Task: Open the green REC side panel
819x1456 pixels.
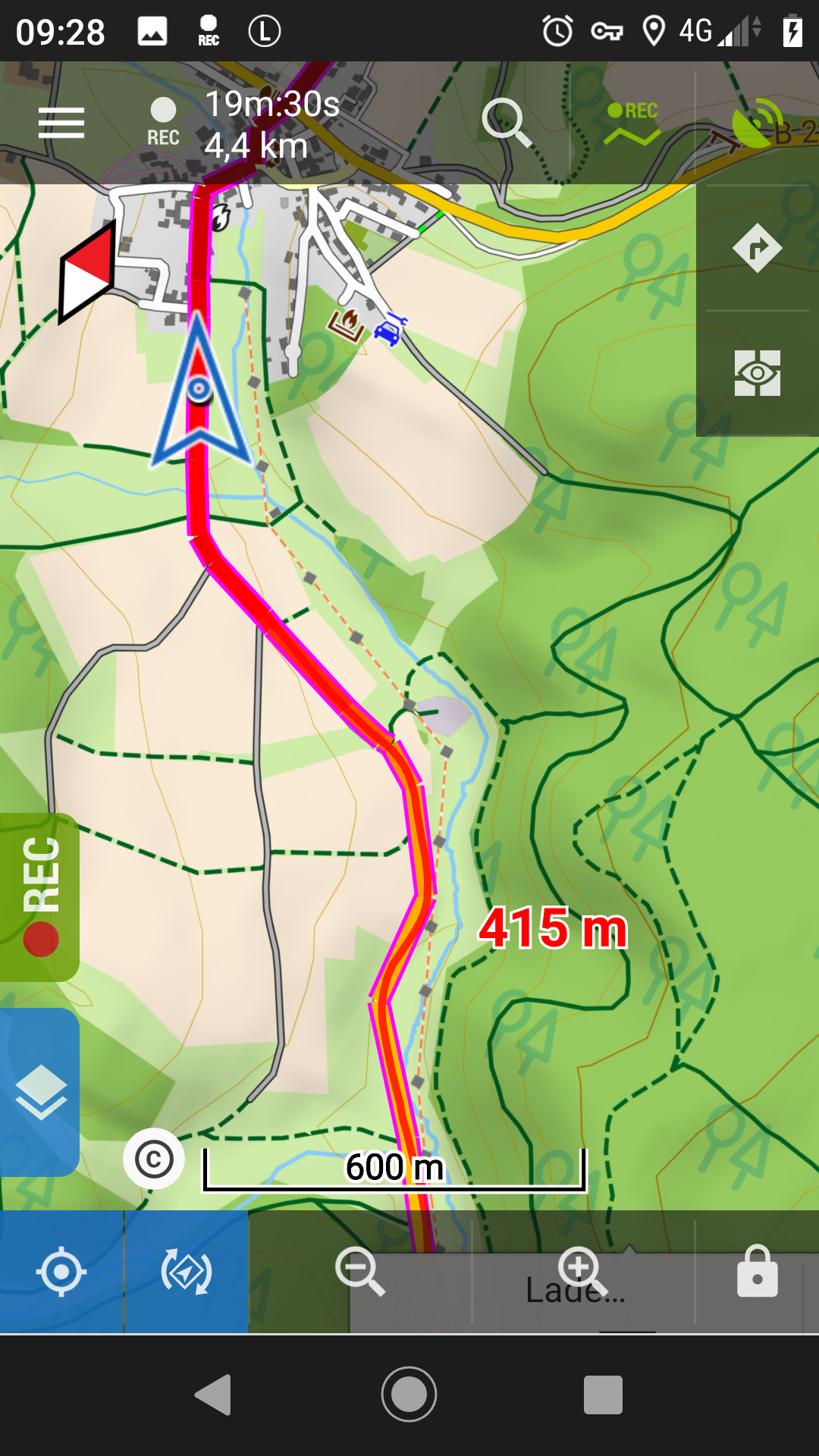Action: tap(39, 896)
